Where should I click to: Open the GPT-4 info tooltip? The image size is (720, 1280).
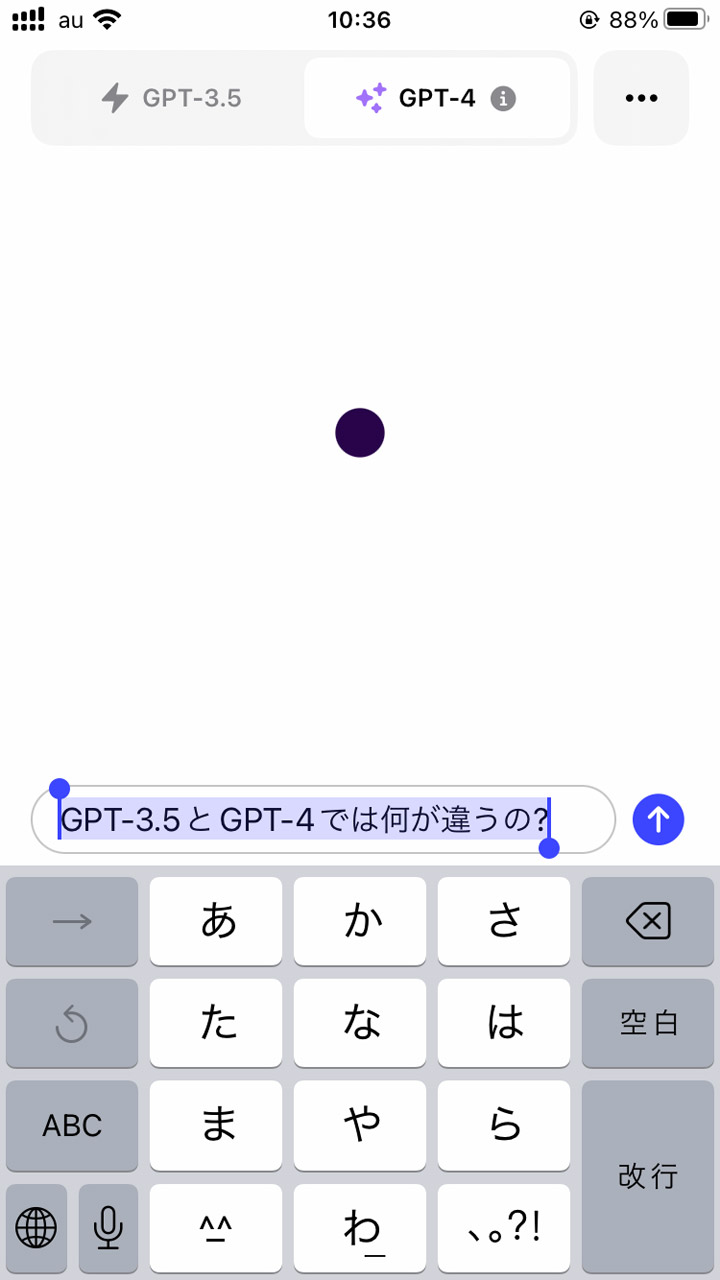[505, 98]
